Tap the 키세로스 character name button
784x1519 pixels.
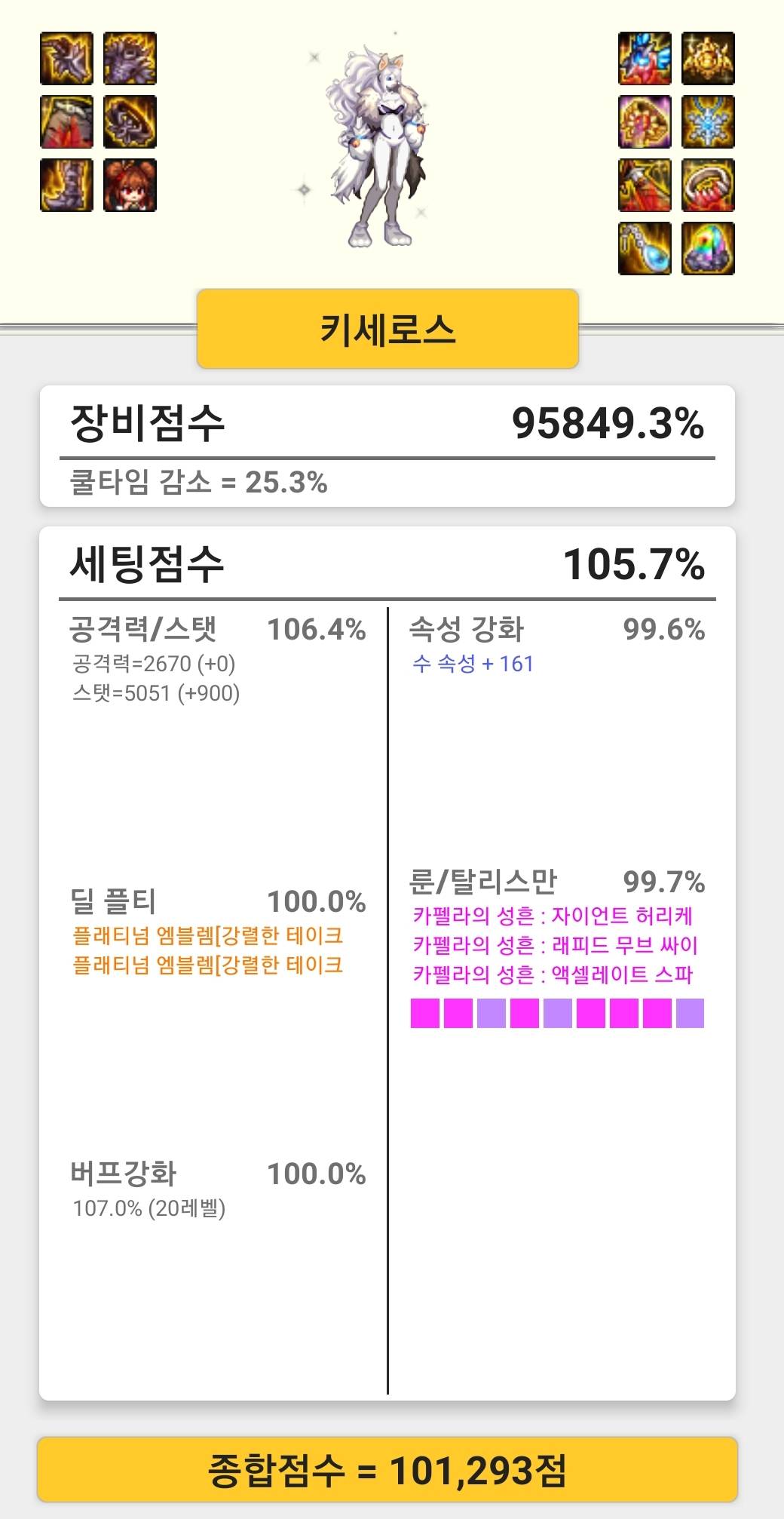387,329
